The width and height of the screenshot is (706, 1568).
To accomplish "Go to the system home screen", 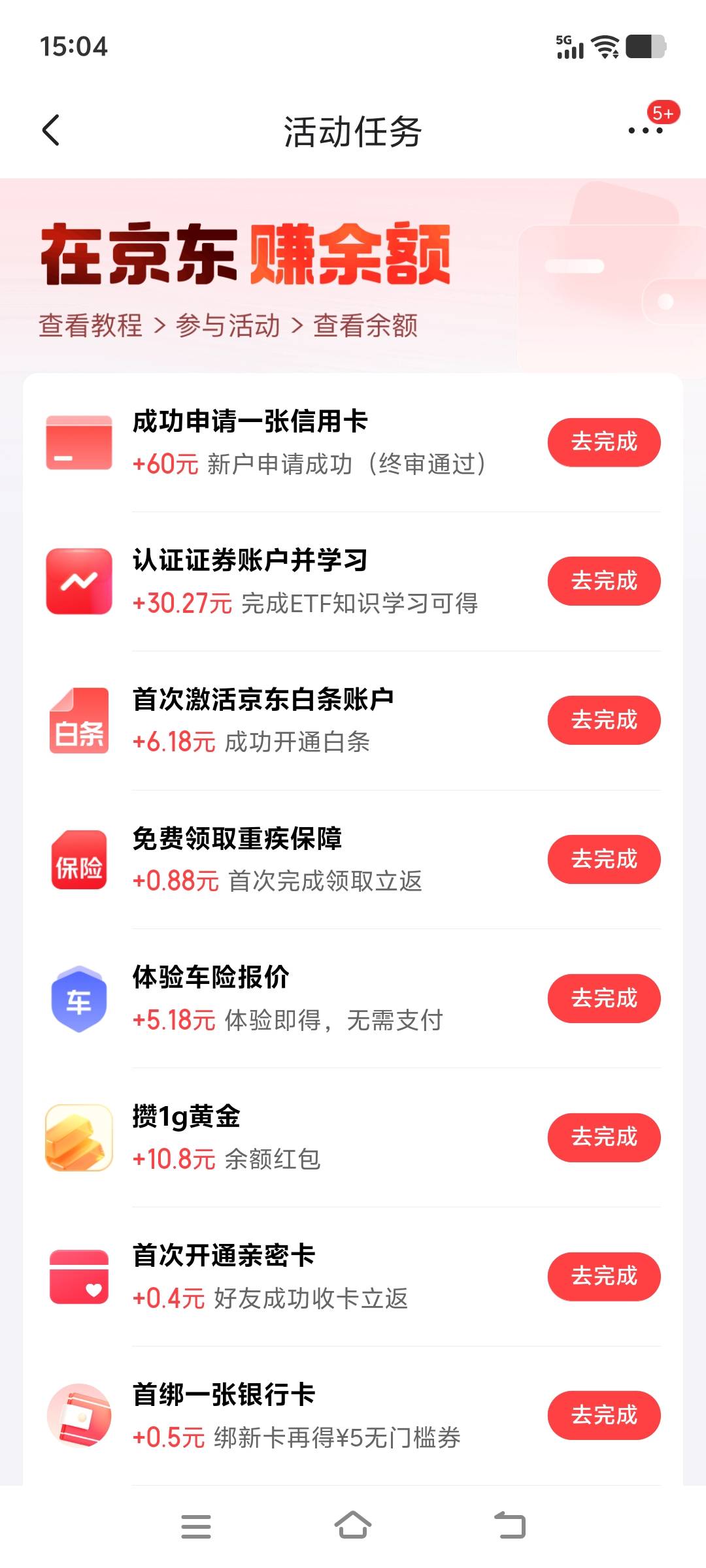I will tap(353, 1526).
